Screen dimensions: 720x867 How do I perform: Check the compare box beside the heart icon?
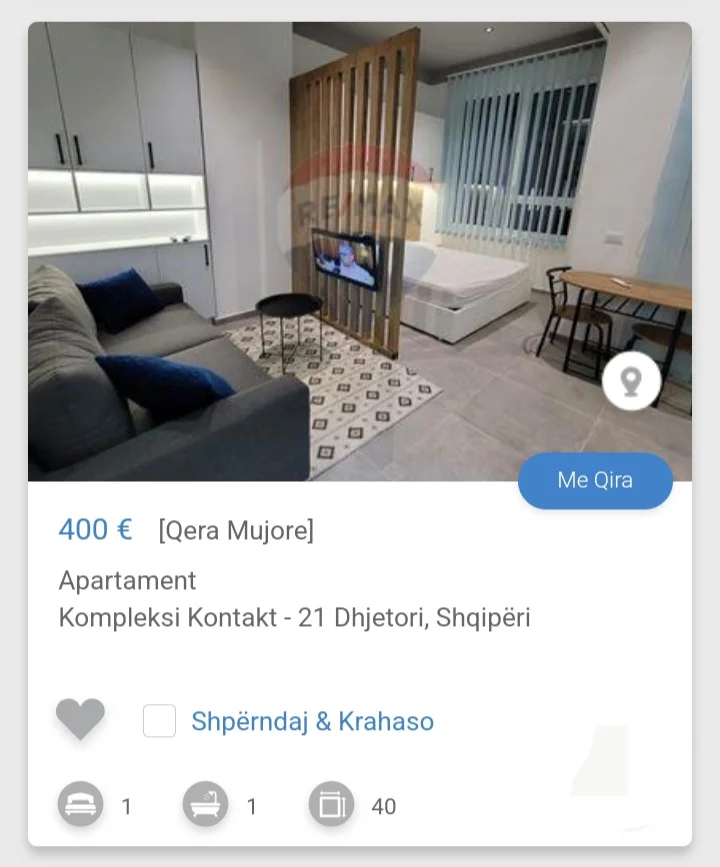click(x=160, y=720)
